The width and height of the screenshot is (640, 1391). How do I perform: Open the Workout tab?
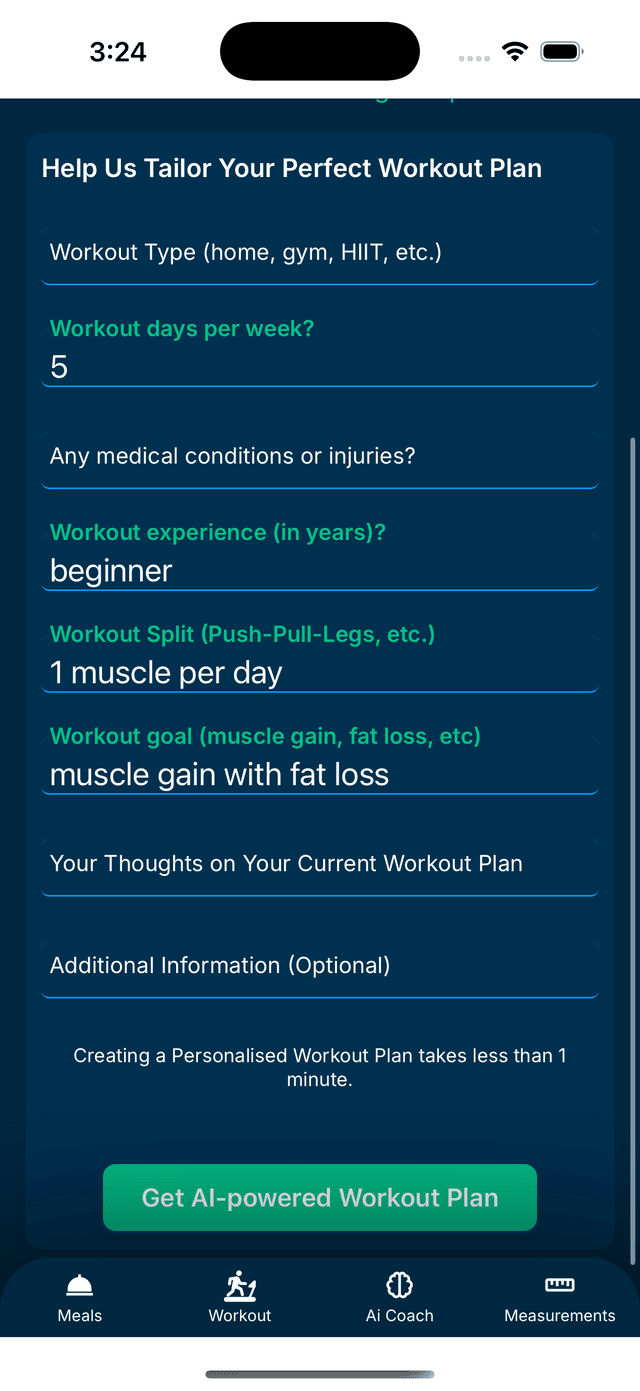(240, 1298)
